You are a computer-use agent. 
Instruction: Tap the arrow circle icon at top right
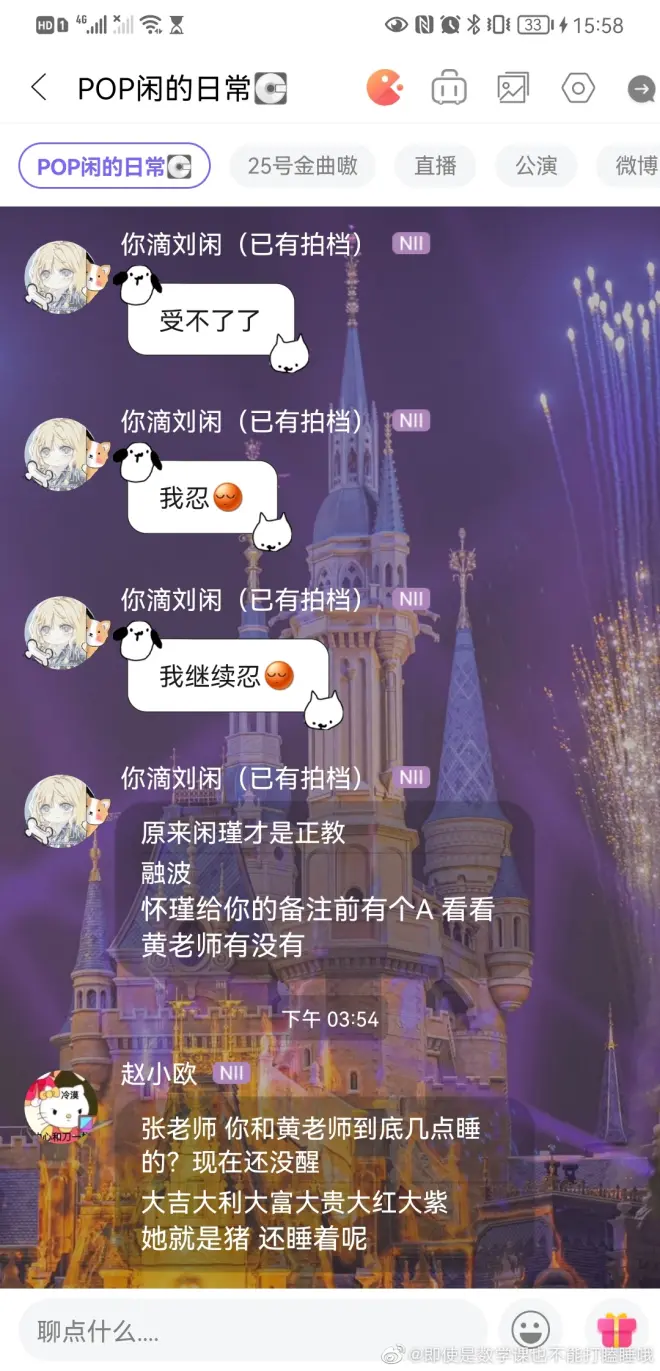click(x=640, y=89)
